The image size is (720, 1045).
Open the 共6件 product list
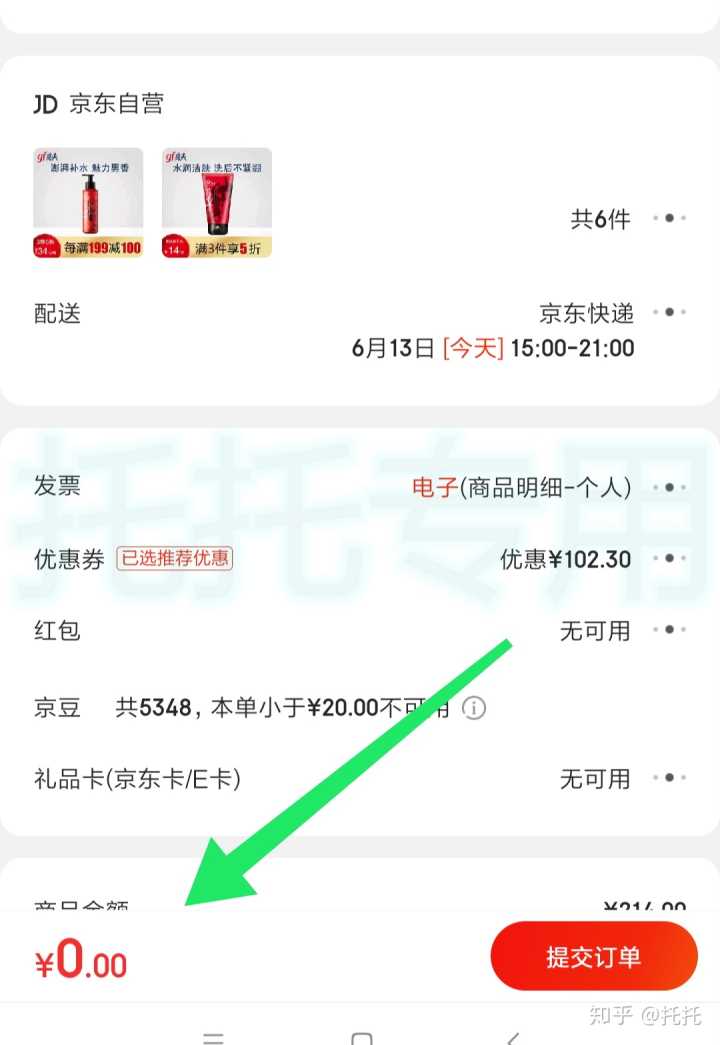pyautogui.click(x=668, y=218)
